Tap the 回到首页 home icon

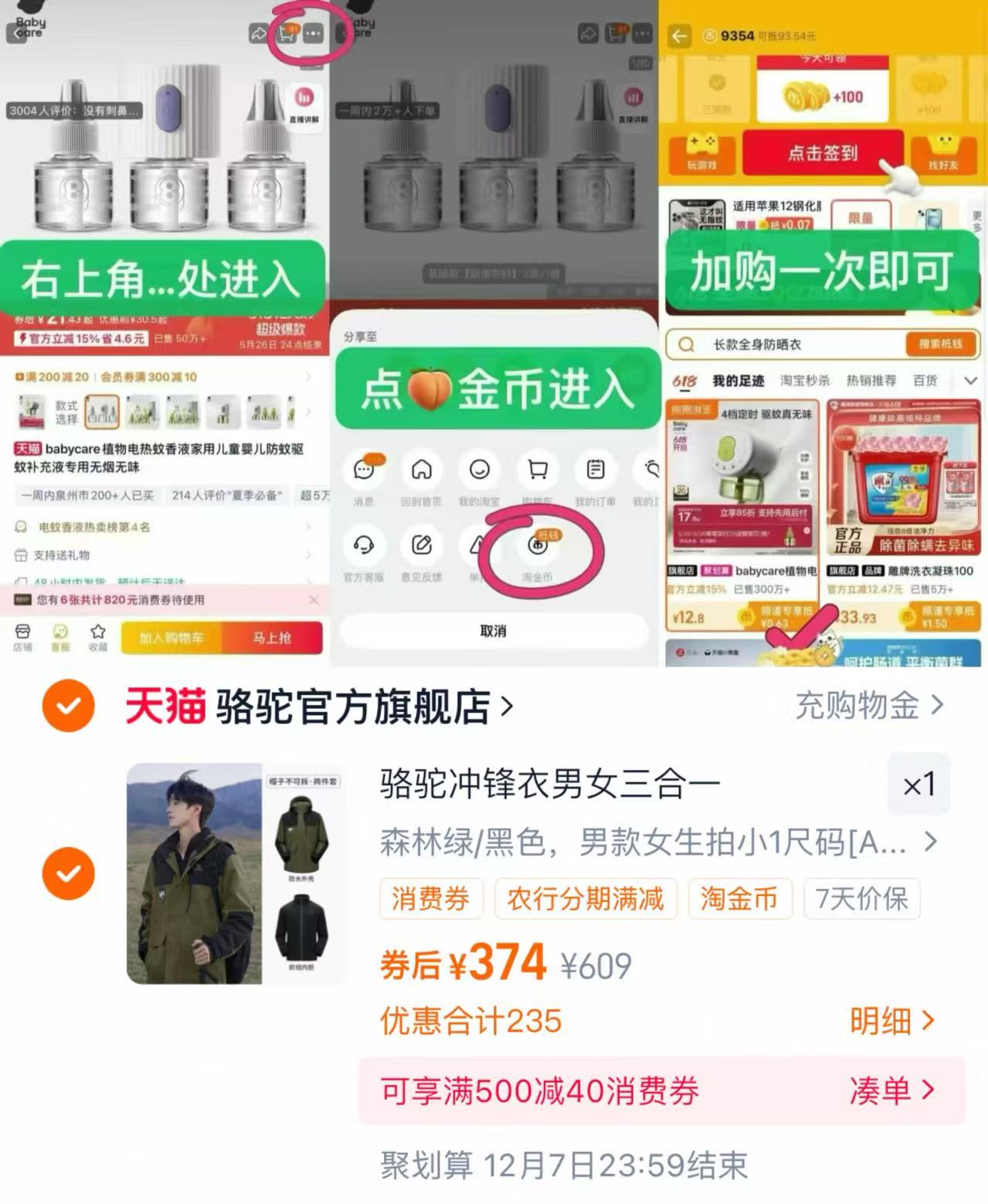tap(421, 471)
